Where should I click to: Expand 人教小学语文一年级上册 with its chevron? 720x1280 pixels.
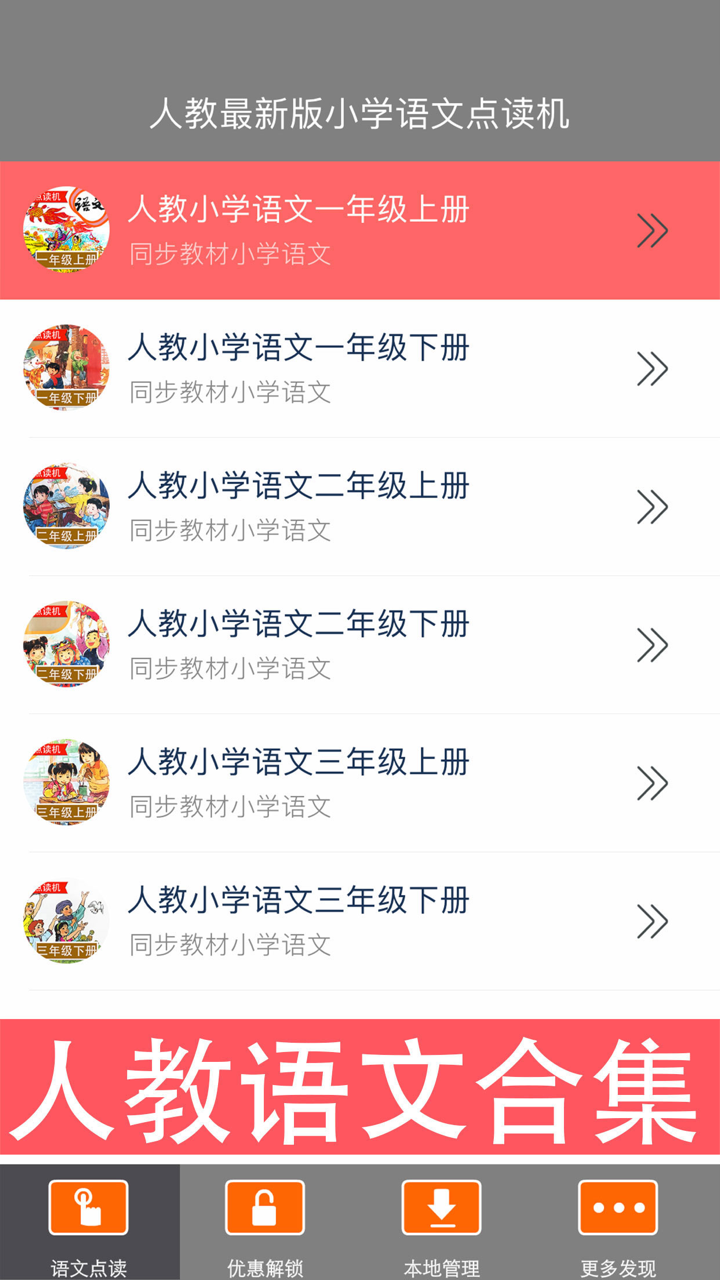pyautogui.click(x=652, y=229)
